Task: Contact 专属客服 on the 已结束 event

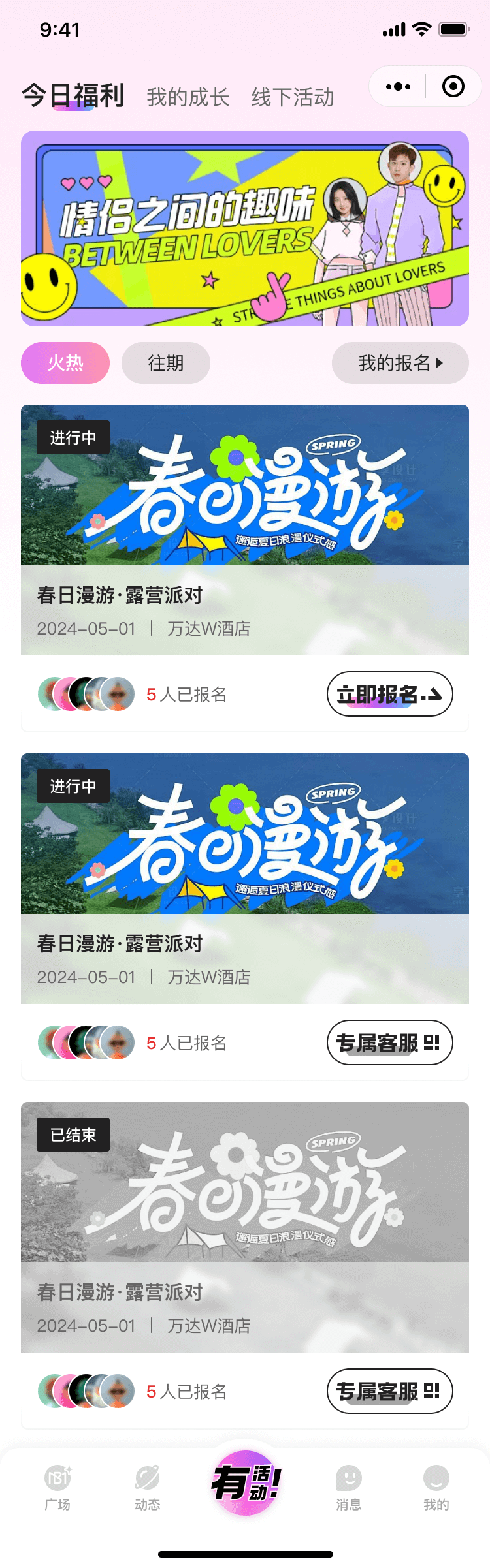Action: [389, 1391]
